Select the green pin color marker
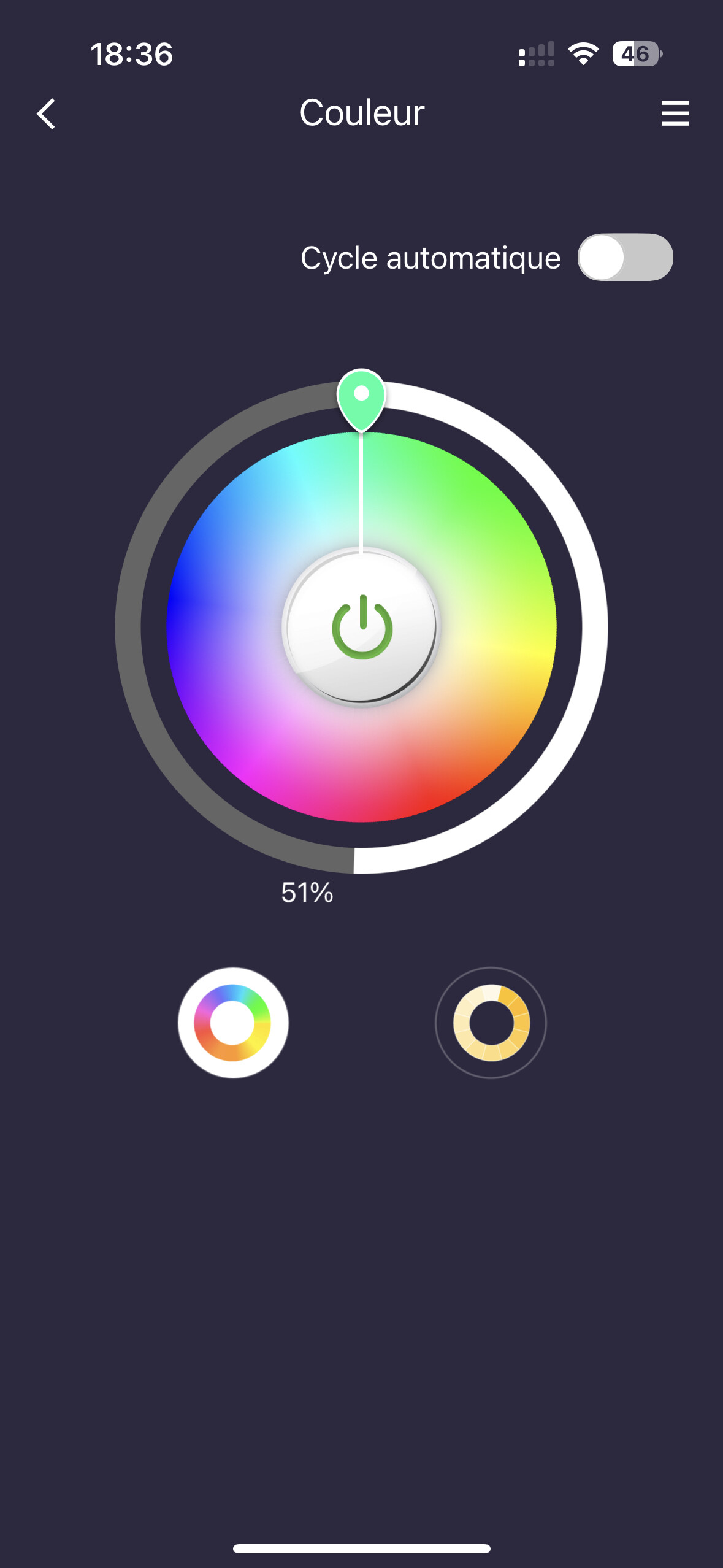 [361, 399]
